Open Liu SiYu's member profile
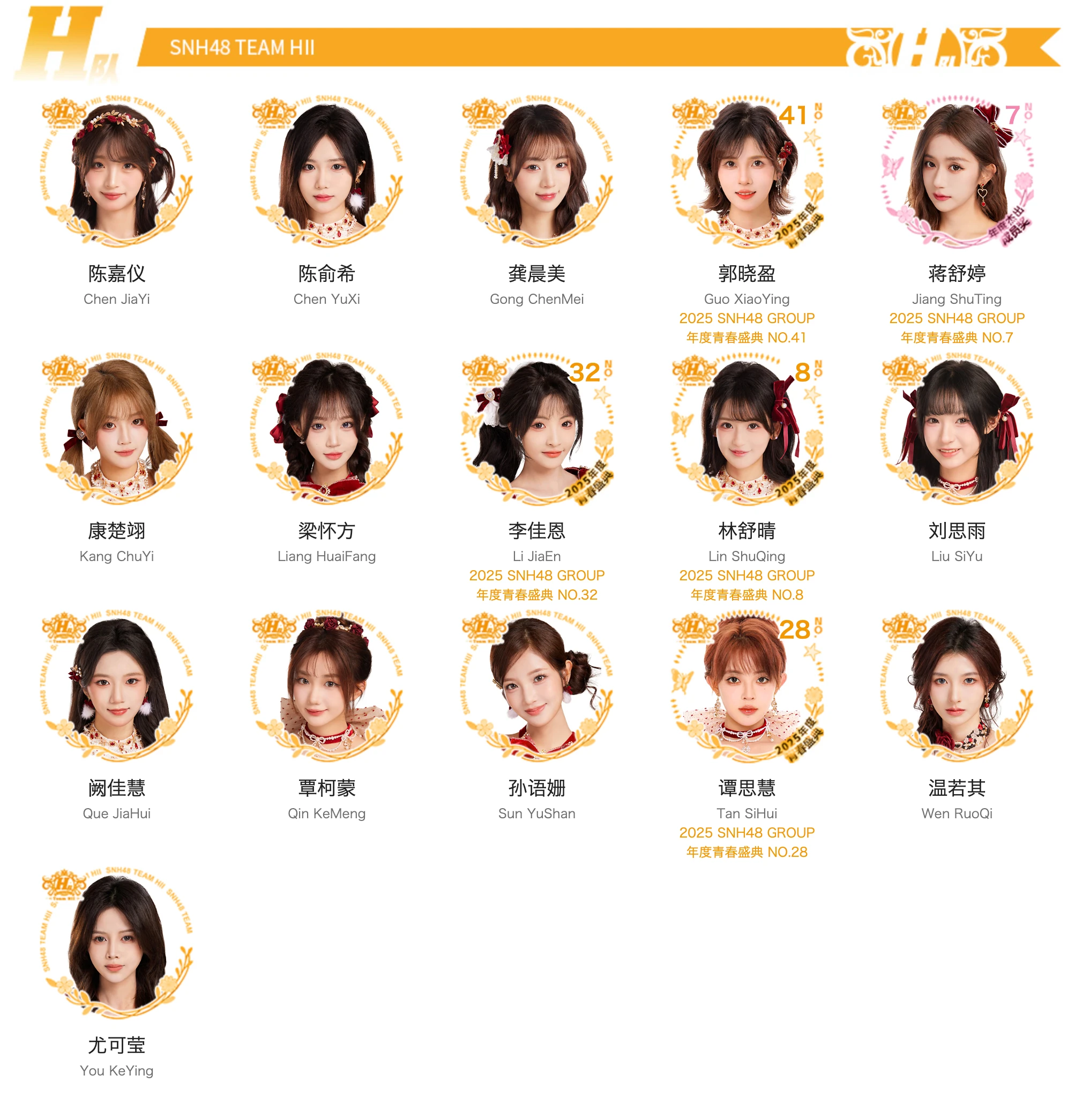1075x1120 pixels. pos(957,429)
